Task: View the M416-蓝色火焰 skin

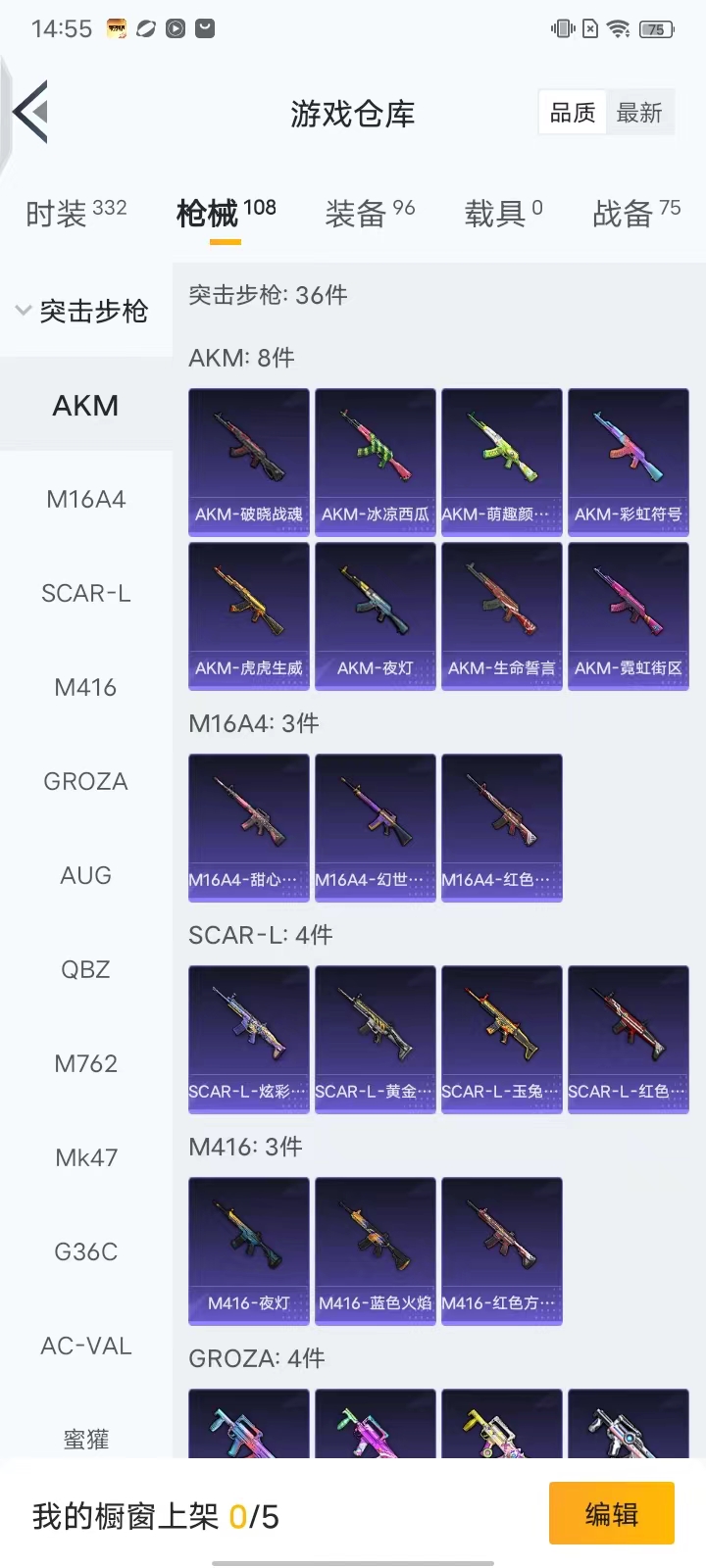Action: point(376,1250)
